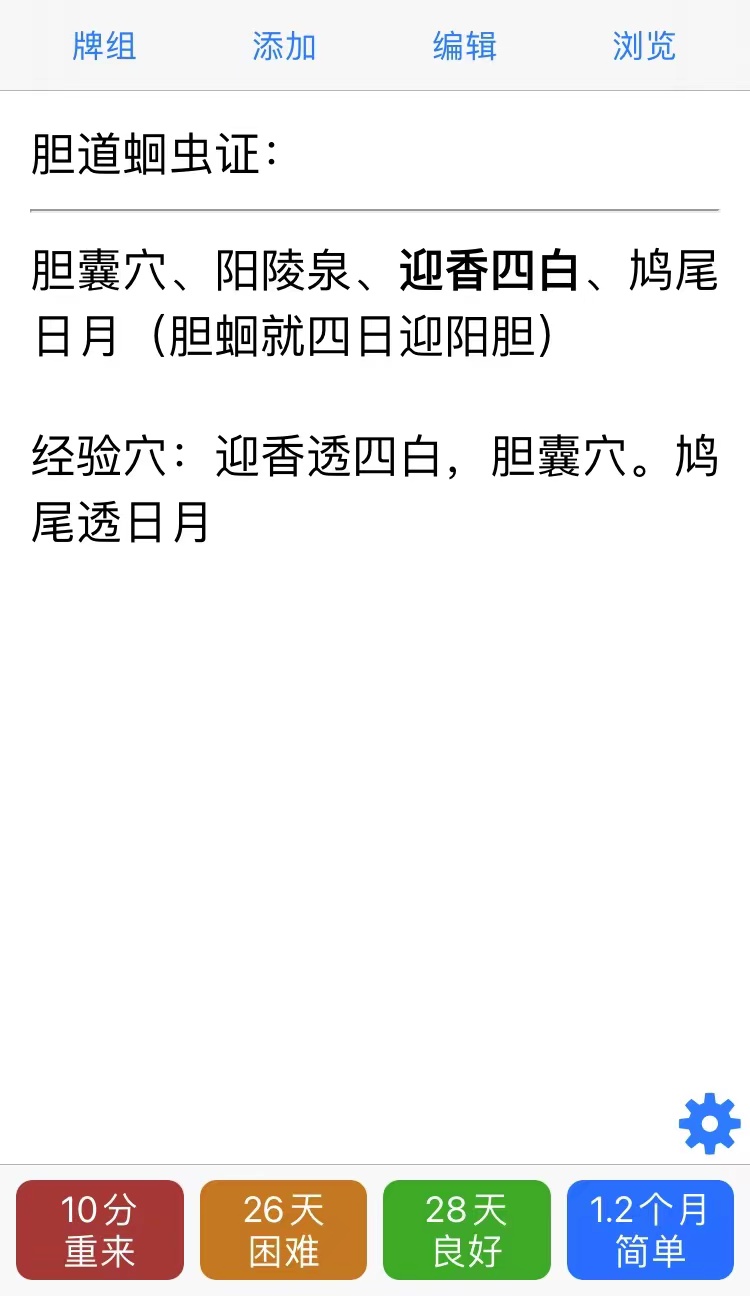Open the 牌组 decks list
Viewport: 750px width, 1296px height.
104,46
